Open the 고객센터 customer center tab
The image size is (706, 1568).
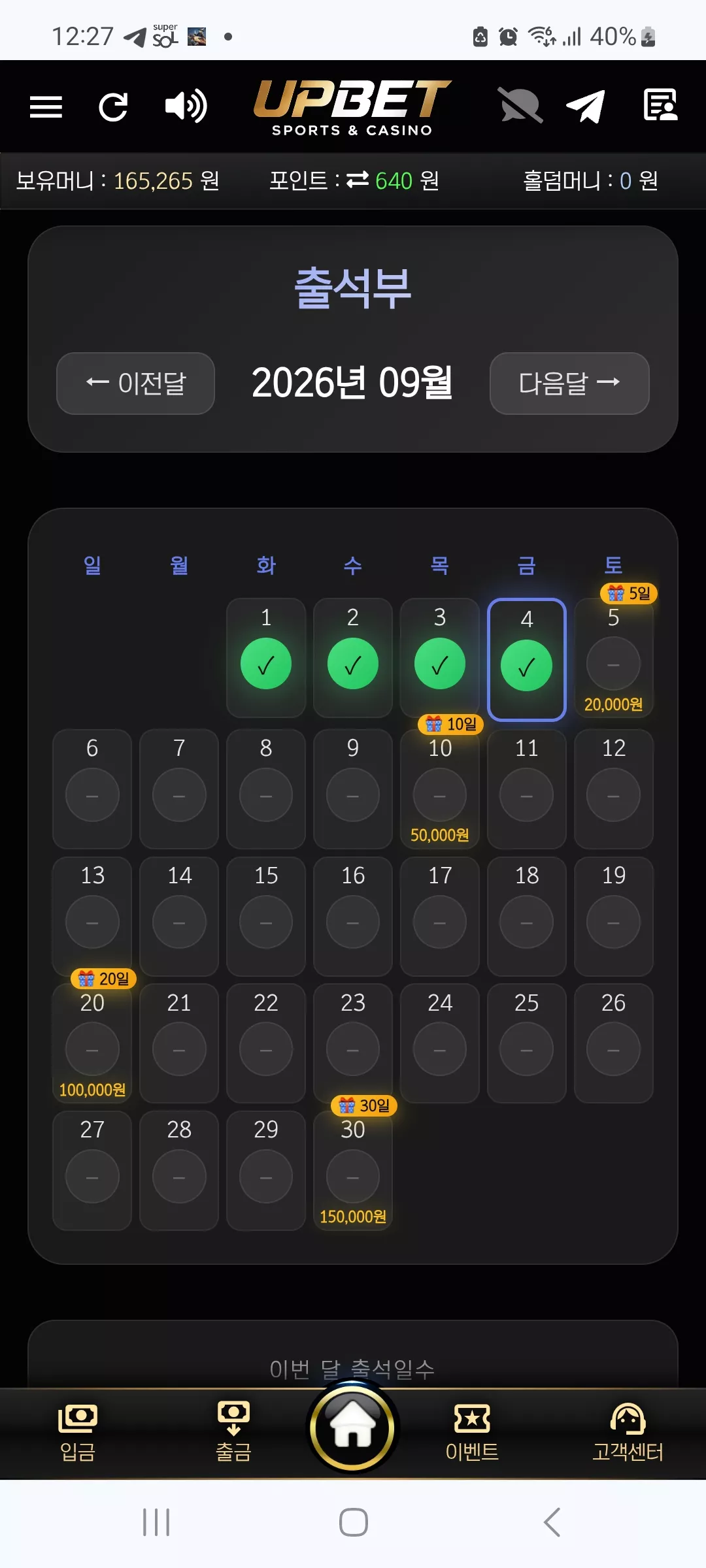coord(628,1433)
